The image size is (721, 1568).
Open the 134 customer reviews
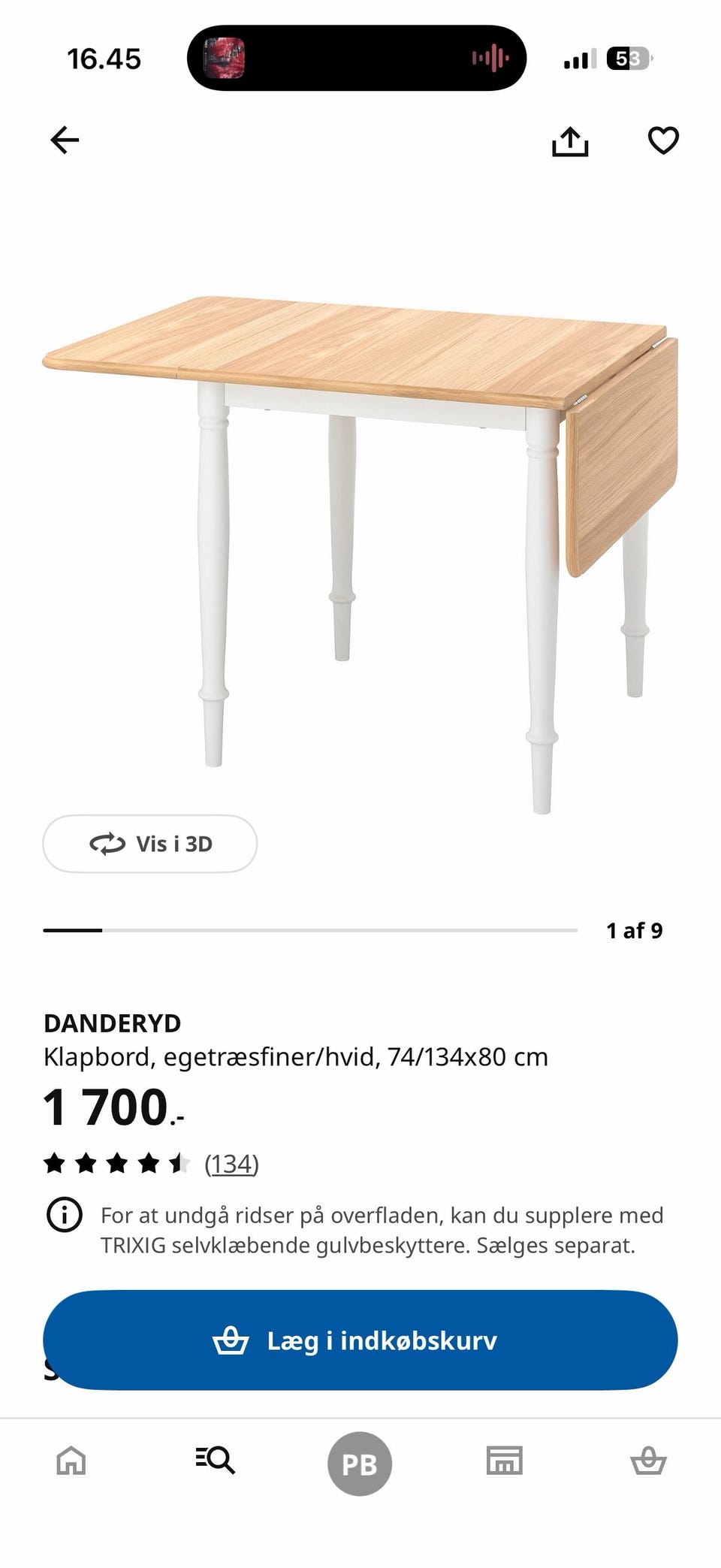[231, 1164]
